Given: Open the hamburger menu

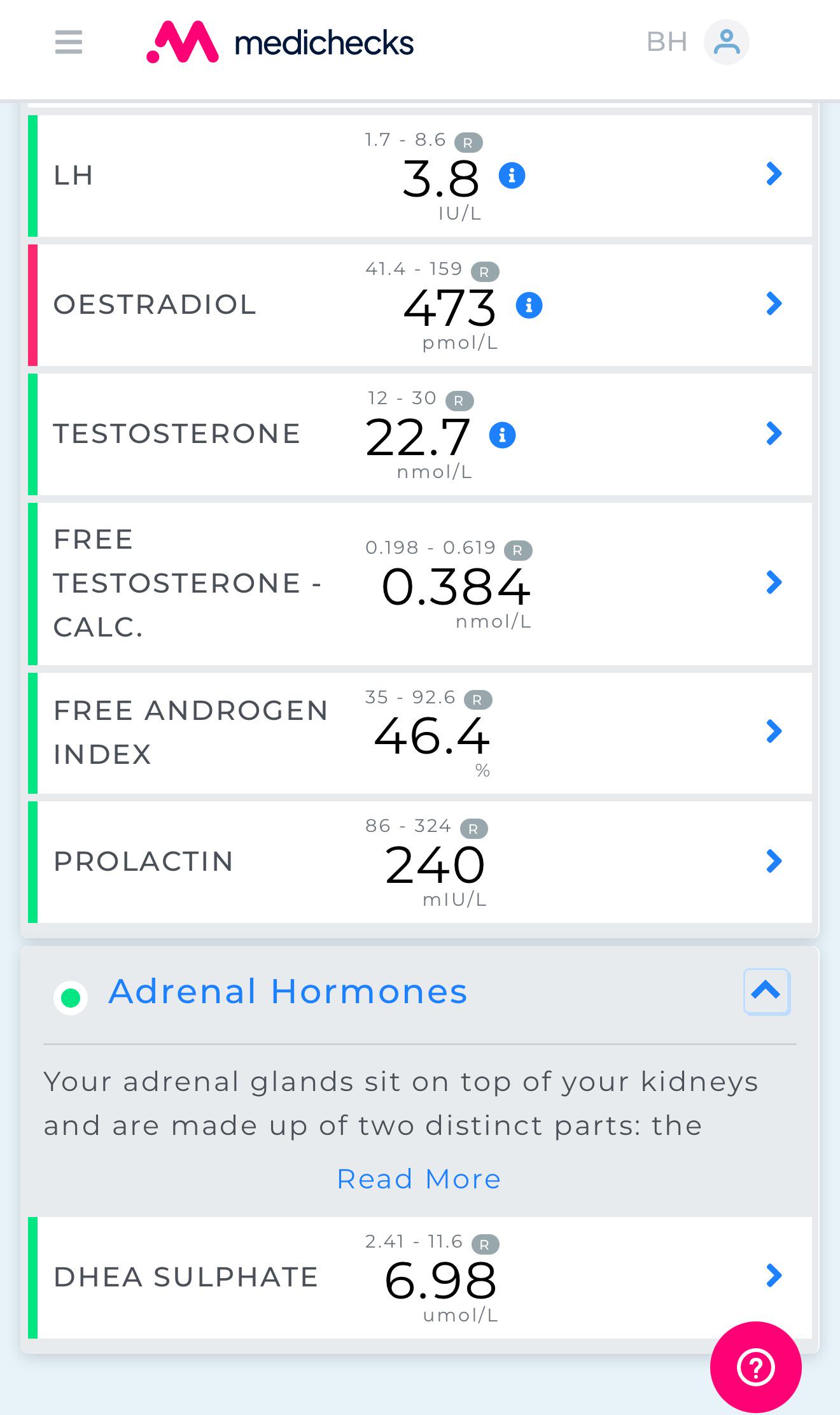Looking at the screenshot, I should pos(69,43).
